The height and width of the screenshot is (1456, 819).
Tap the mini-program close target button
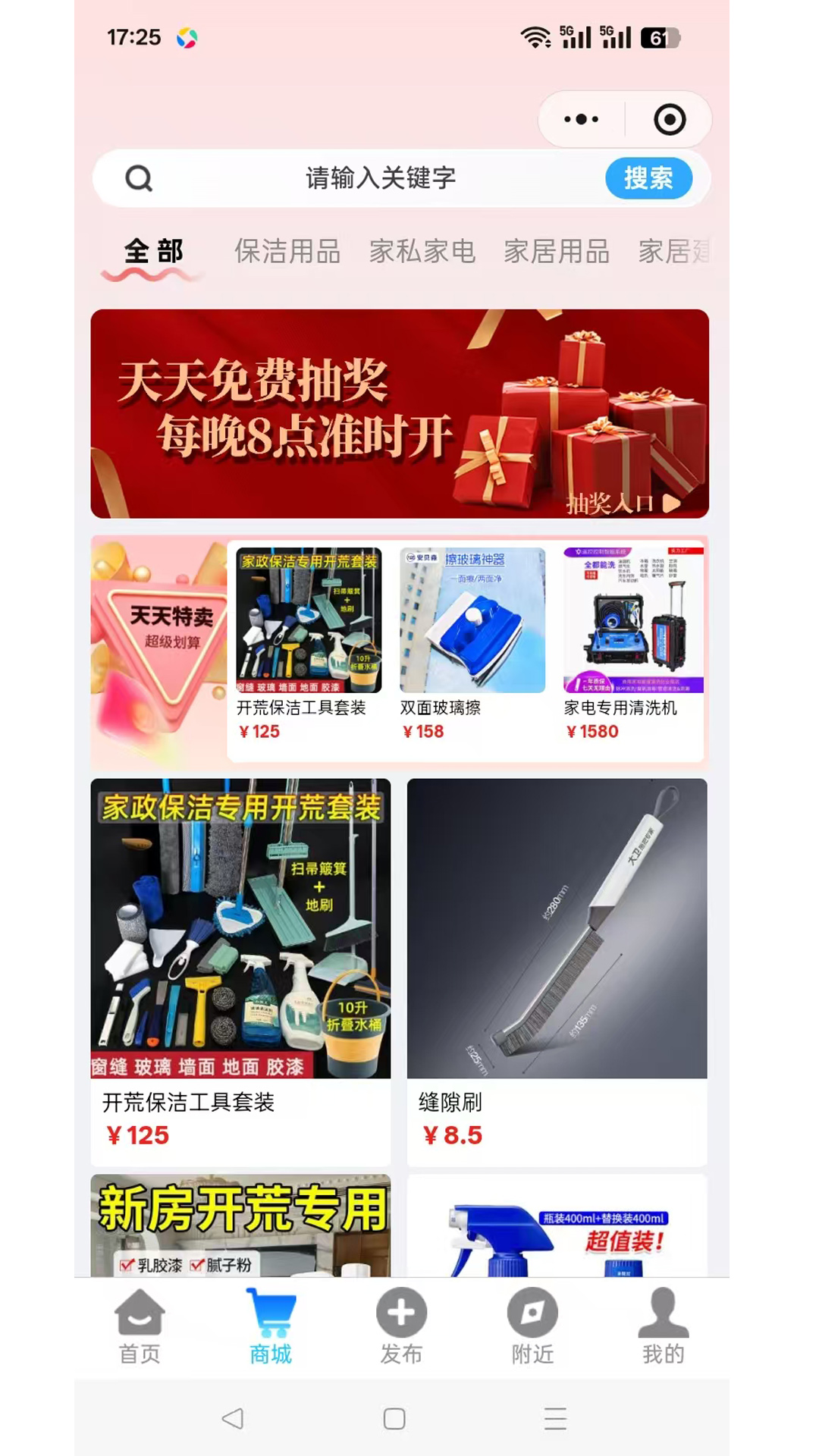pos(670,118)
